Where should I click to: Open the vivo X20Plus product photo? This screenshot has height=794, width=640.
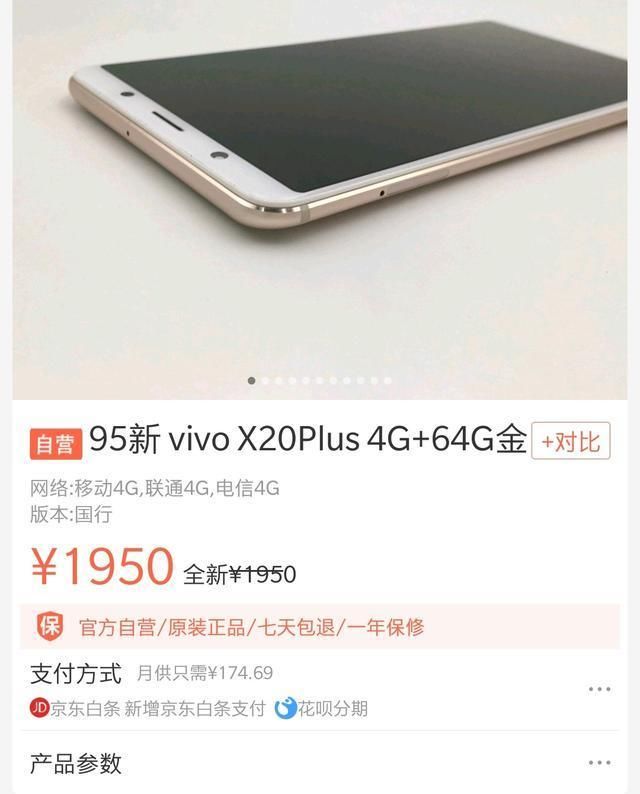(x=320, y=190)
